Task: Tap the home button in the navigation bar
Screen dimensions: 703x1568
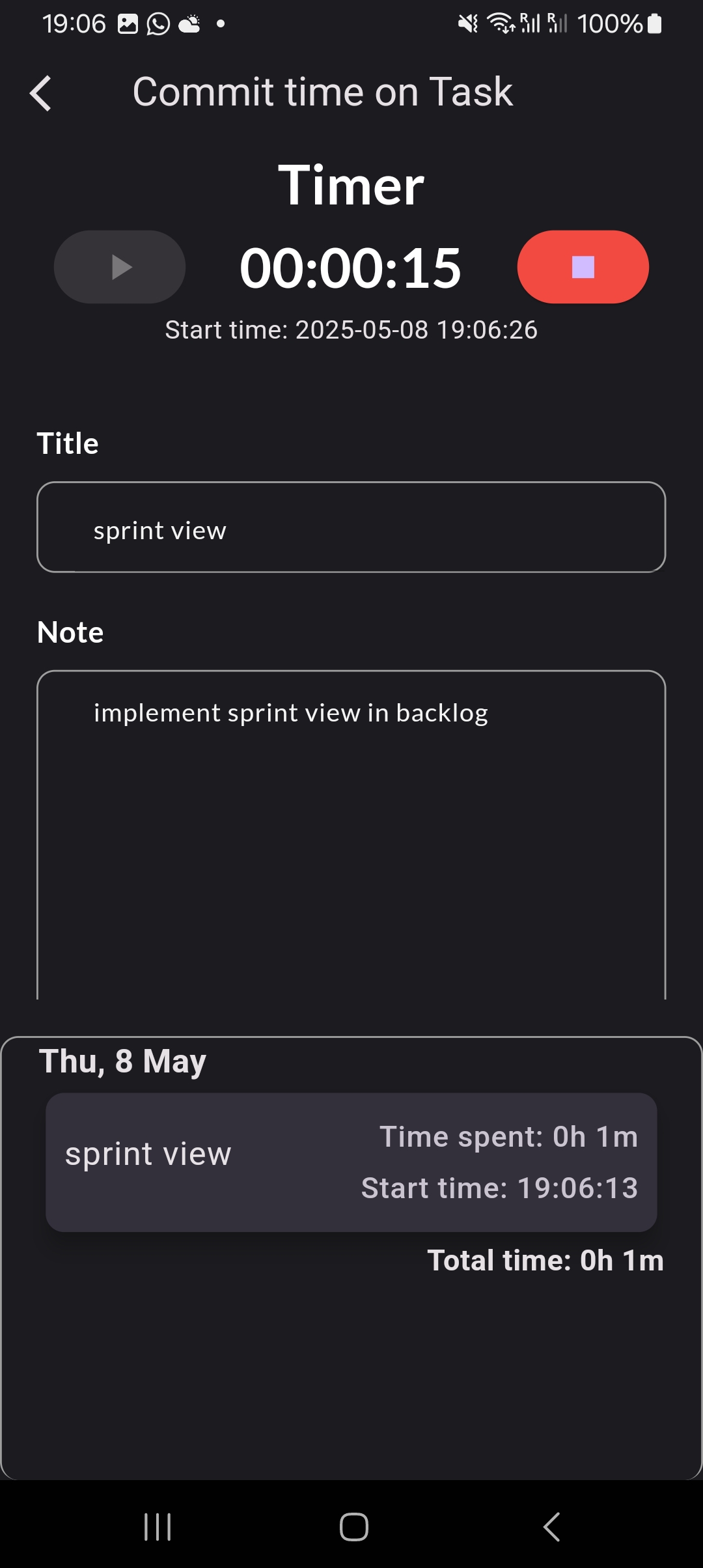Action: tap(351, 1527)
